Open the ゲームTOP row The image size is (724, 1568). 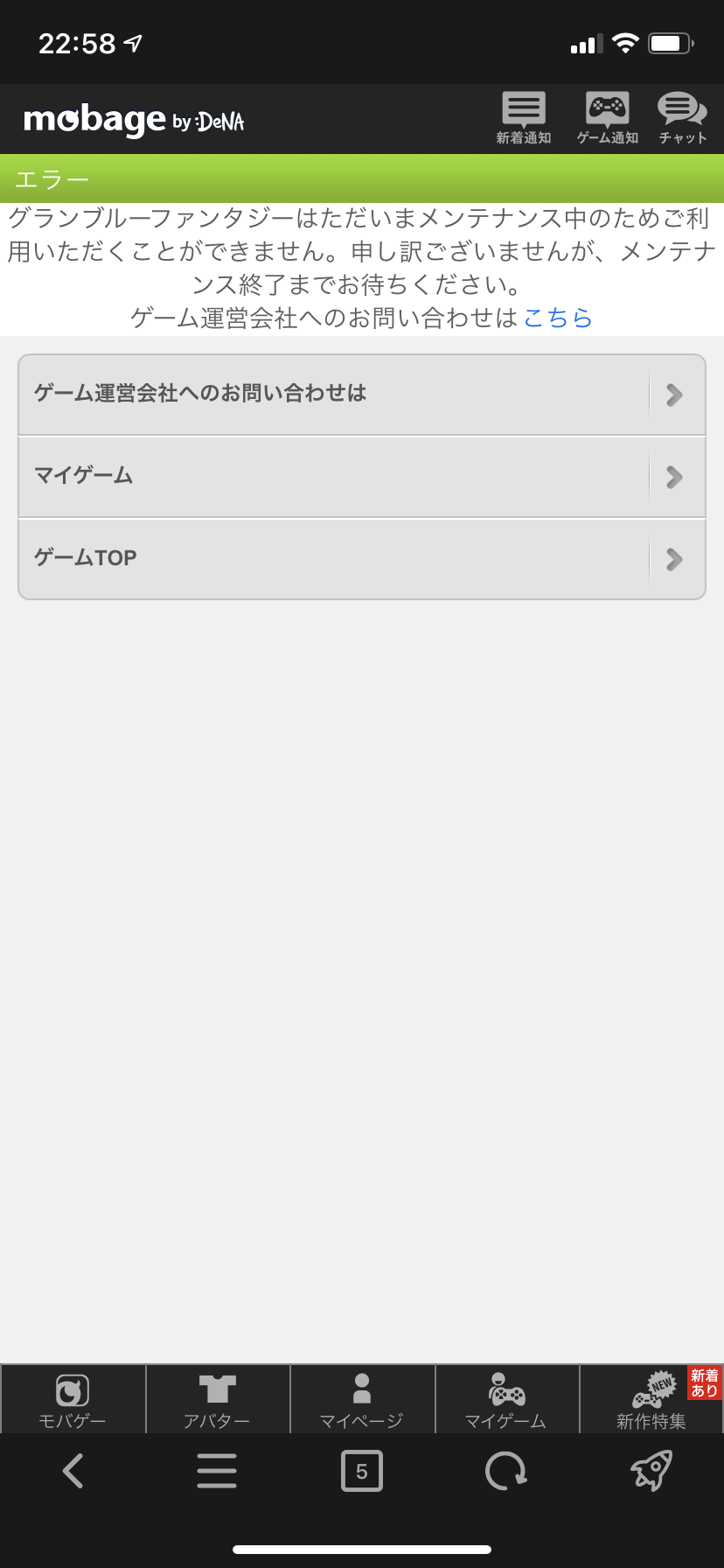[x=362, y=558]
